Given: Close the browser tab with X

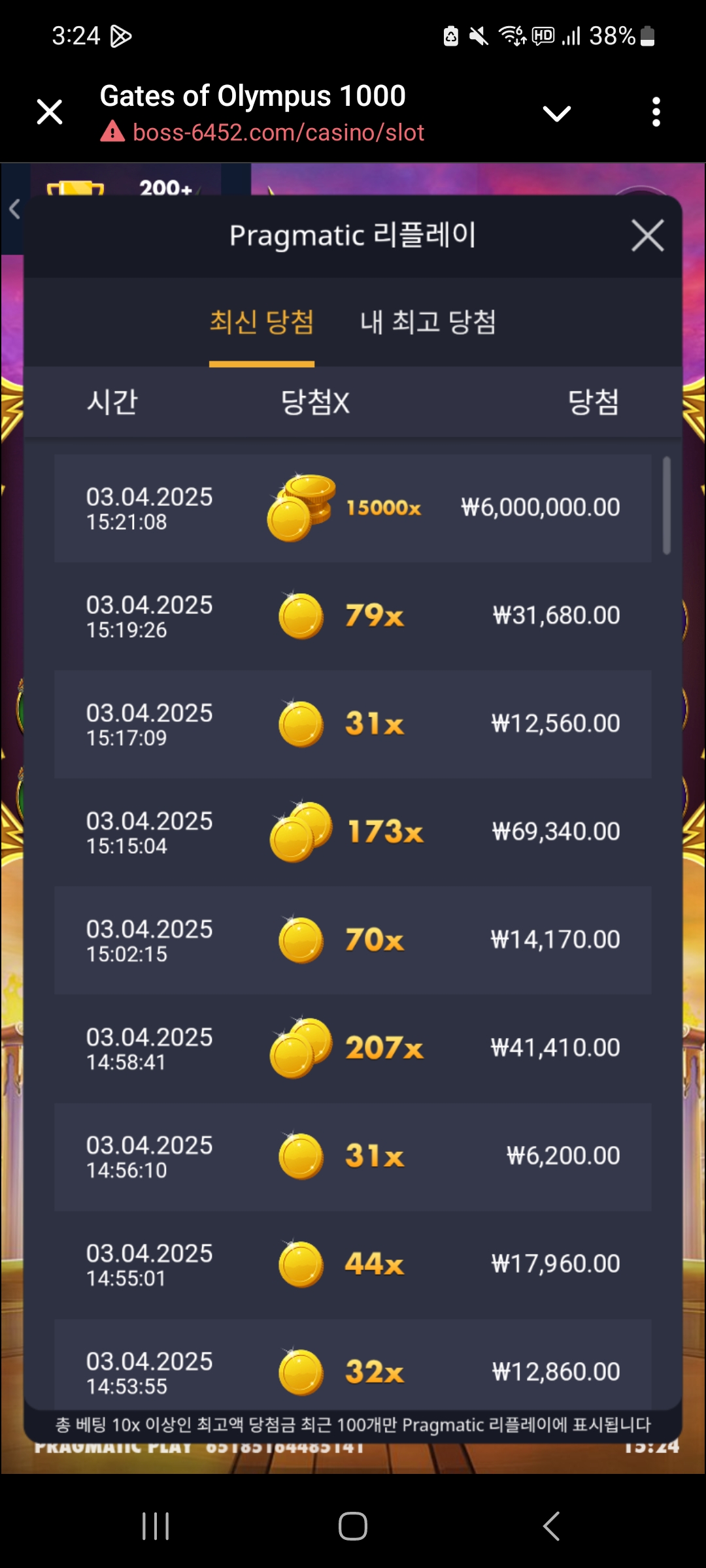Looking at the screenshot, I should click(x=50, y=112).
